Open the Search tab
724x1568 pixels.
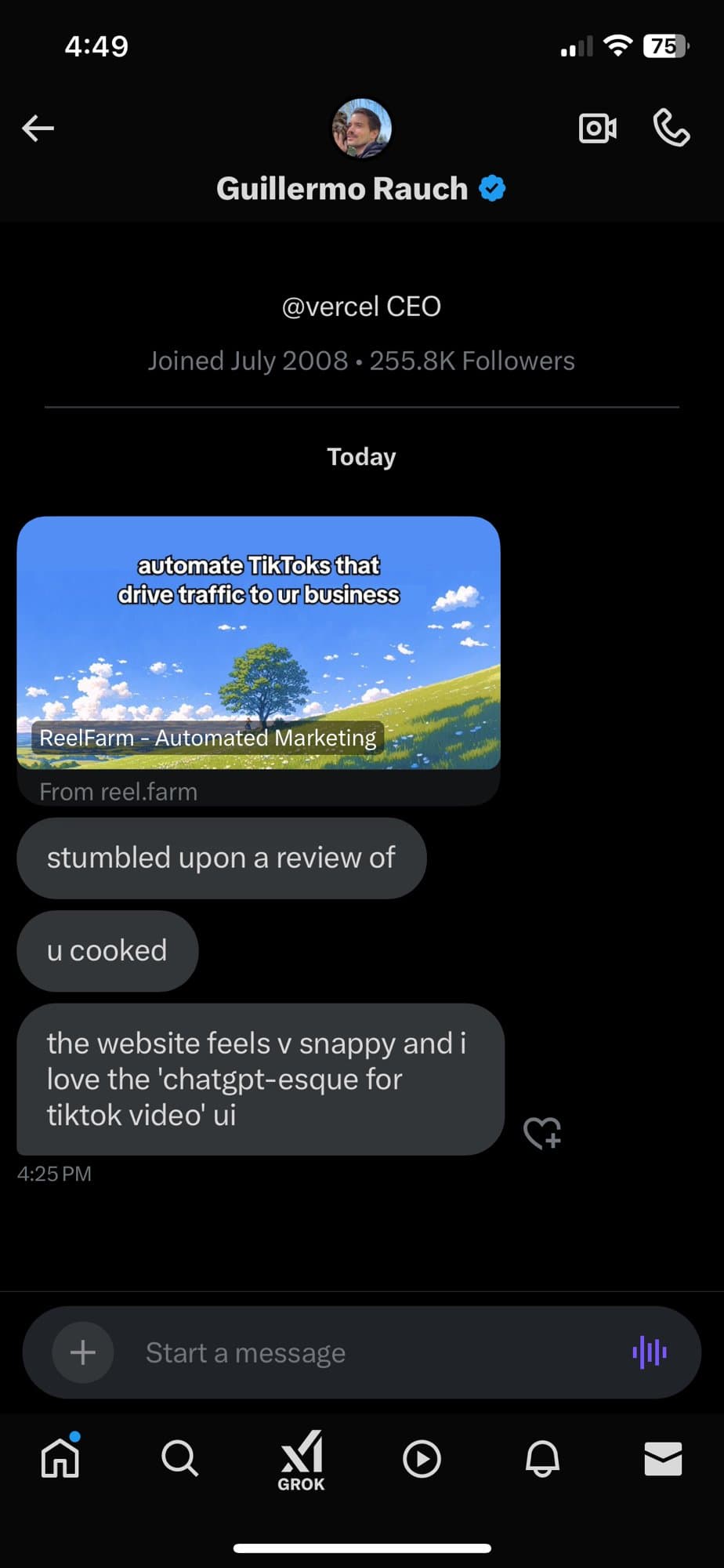[x=180, y=1458]
